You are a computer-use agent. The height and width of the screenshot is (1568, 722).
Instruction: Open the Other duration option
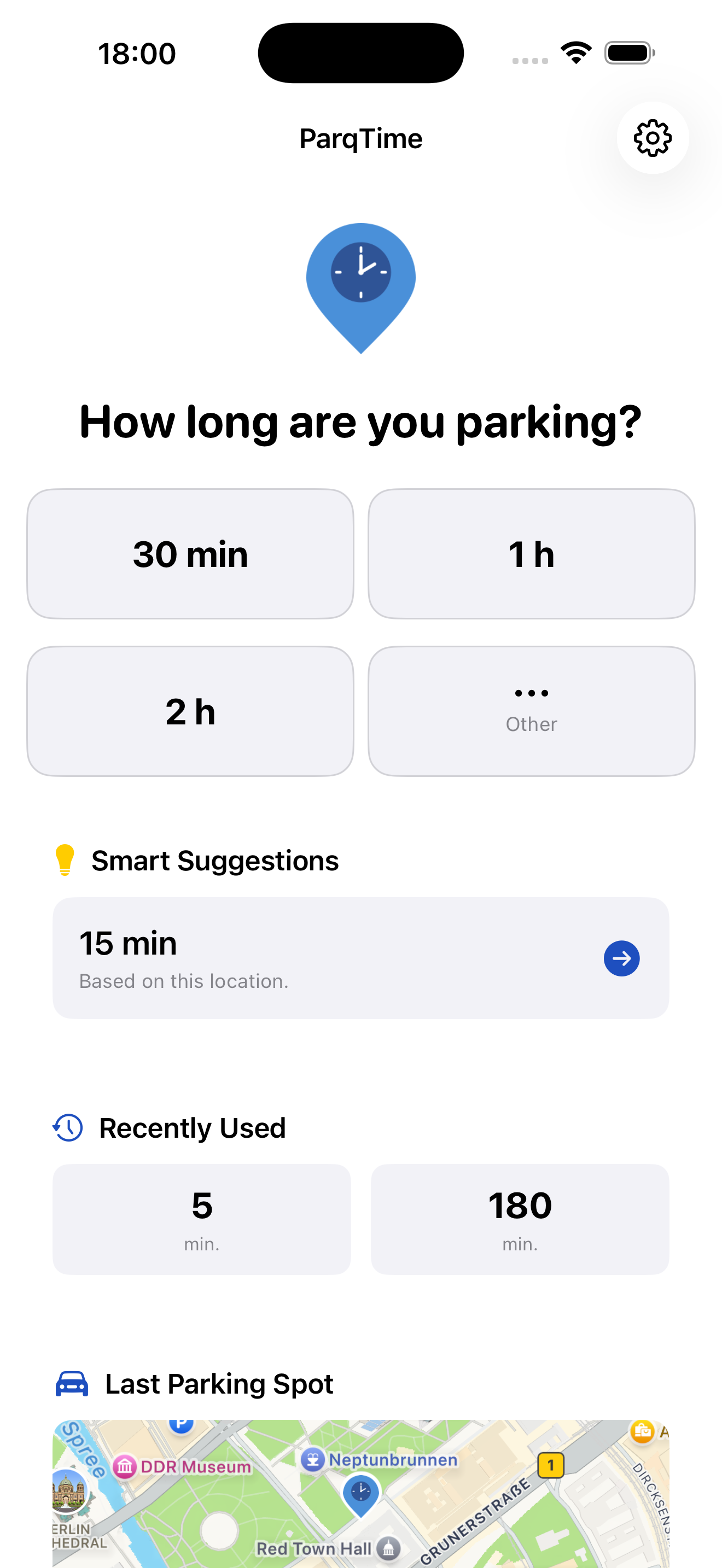(x=531, y=711)
